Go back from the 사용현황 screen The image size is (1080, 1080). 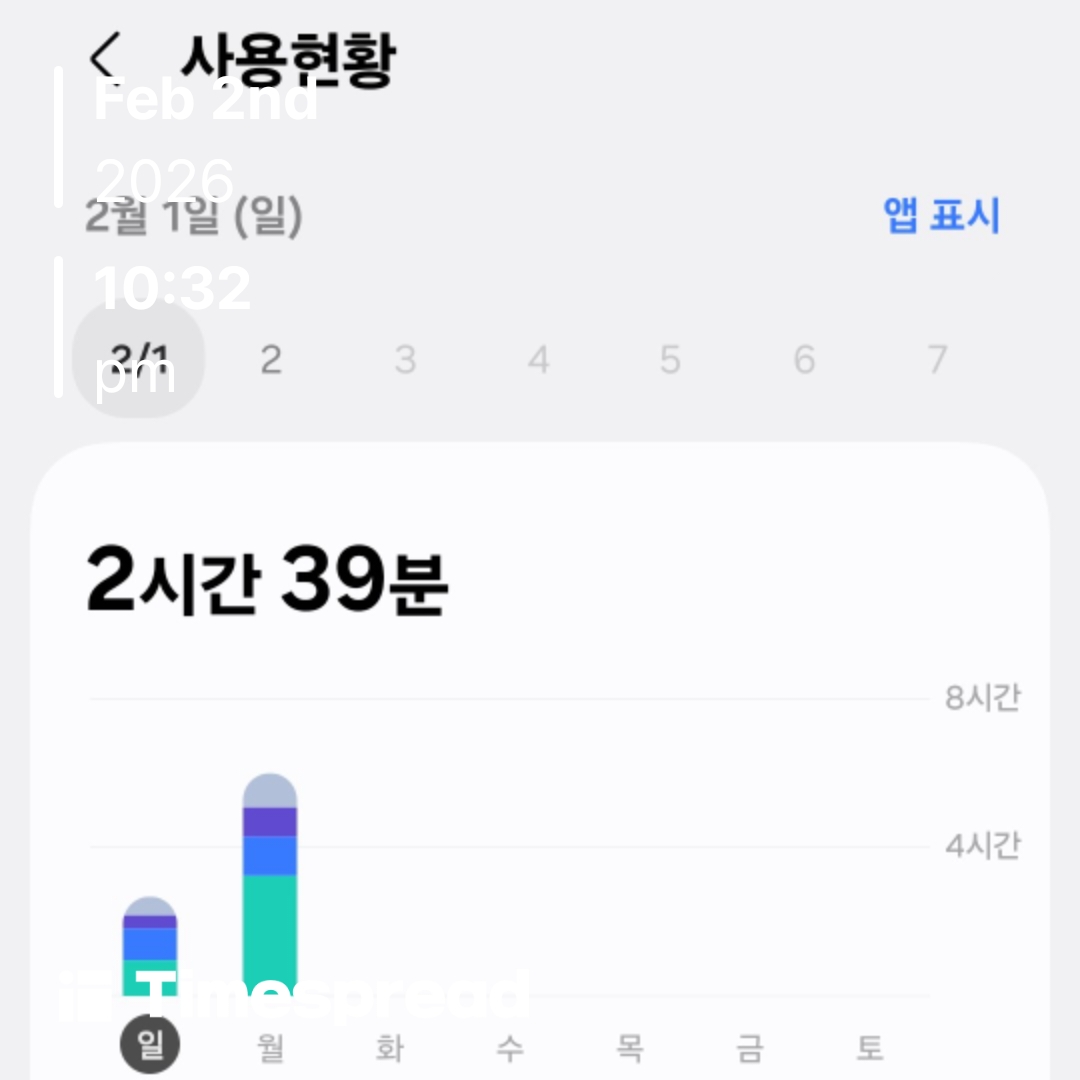tap(104, 57)
